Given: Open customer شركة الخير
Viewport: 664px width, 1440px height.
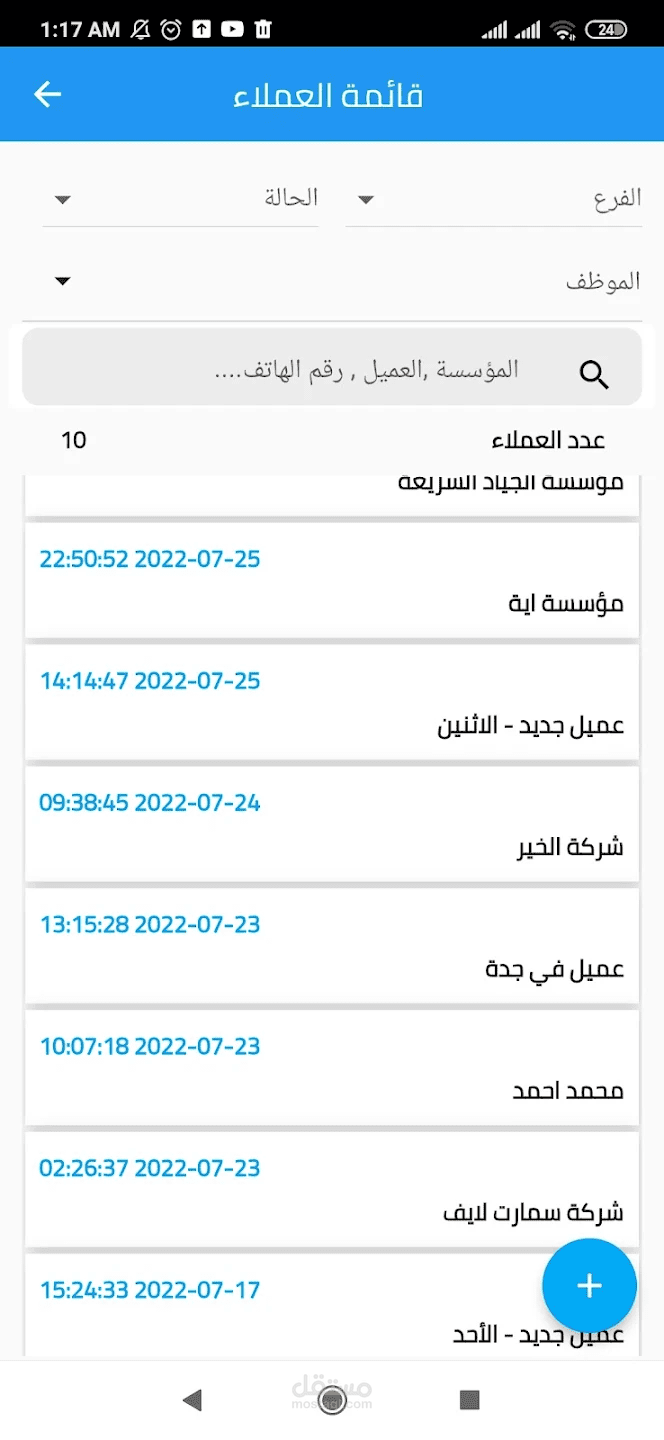Looking at the screenshot, I should pyautogui.click(x=332, y=824).
